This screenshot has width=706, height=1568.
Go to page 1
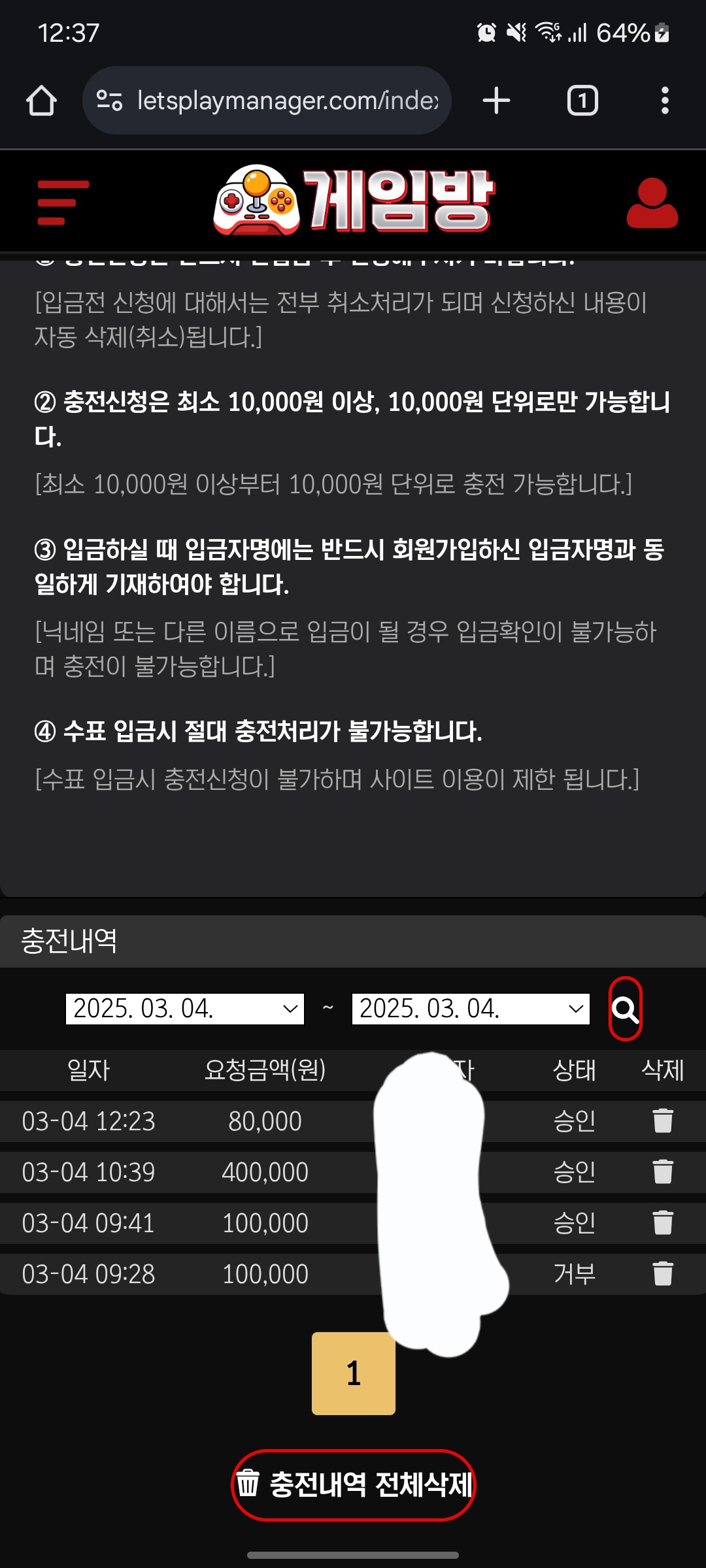353,1373
